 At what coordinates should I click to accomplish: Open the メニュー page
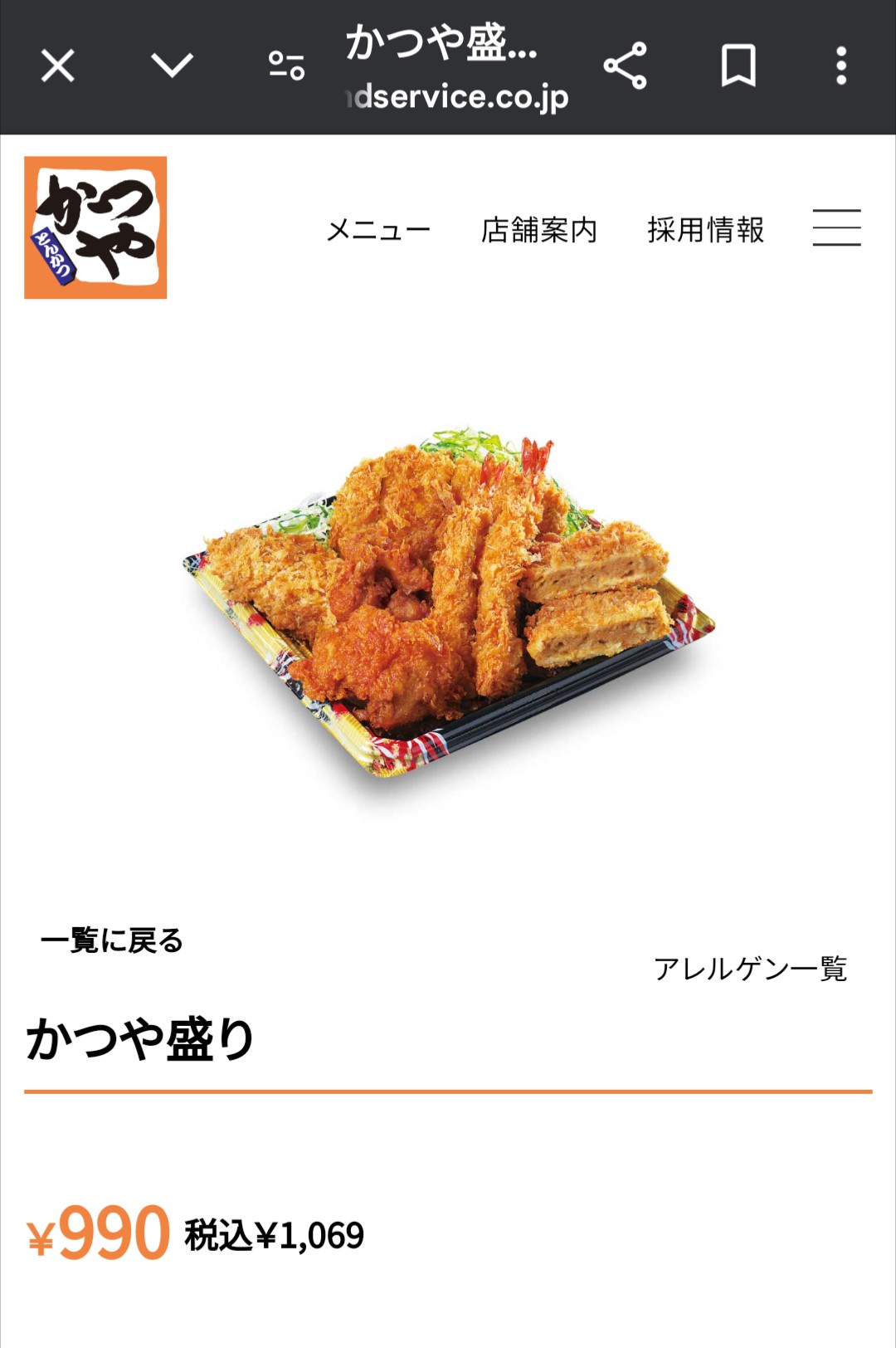[x=378, y=230]
